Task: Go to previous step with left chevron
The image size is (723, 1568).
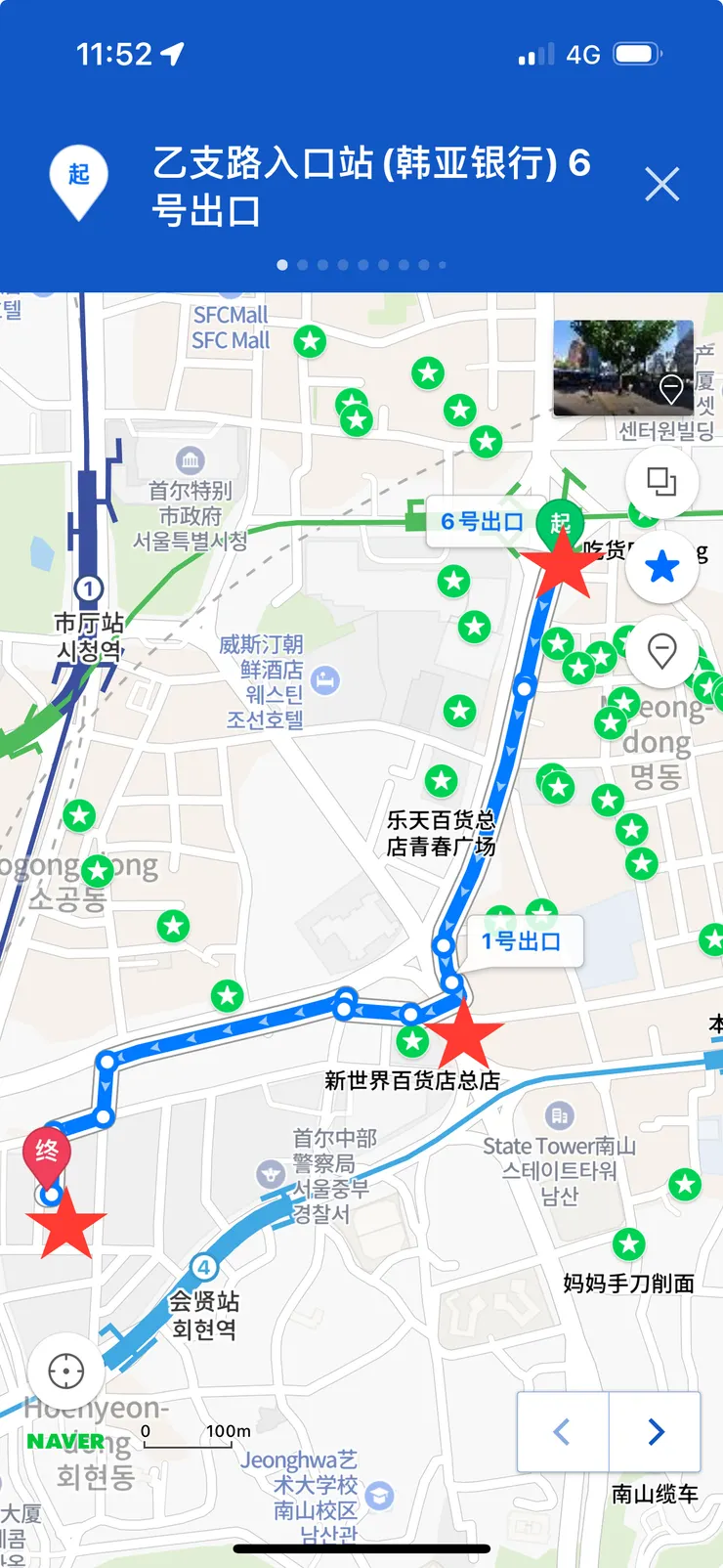Action: point(562,1431)
